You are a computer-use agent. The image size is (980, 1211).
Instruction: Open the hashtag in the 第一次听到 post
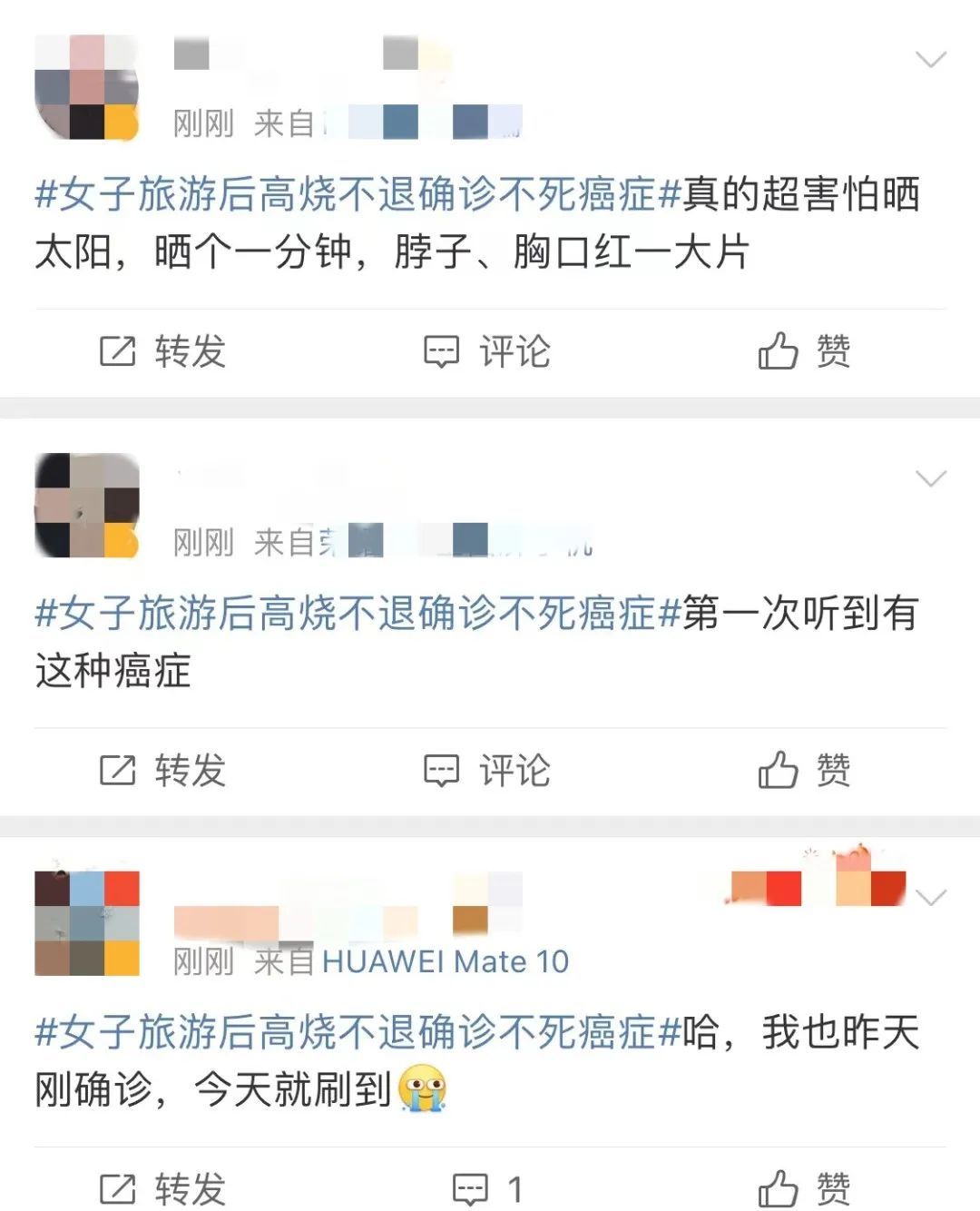[x=358, y=614]
